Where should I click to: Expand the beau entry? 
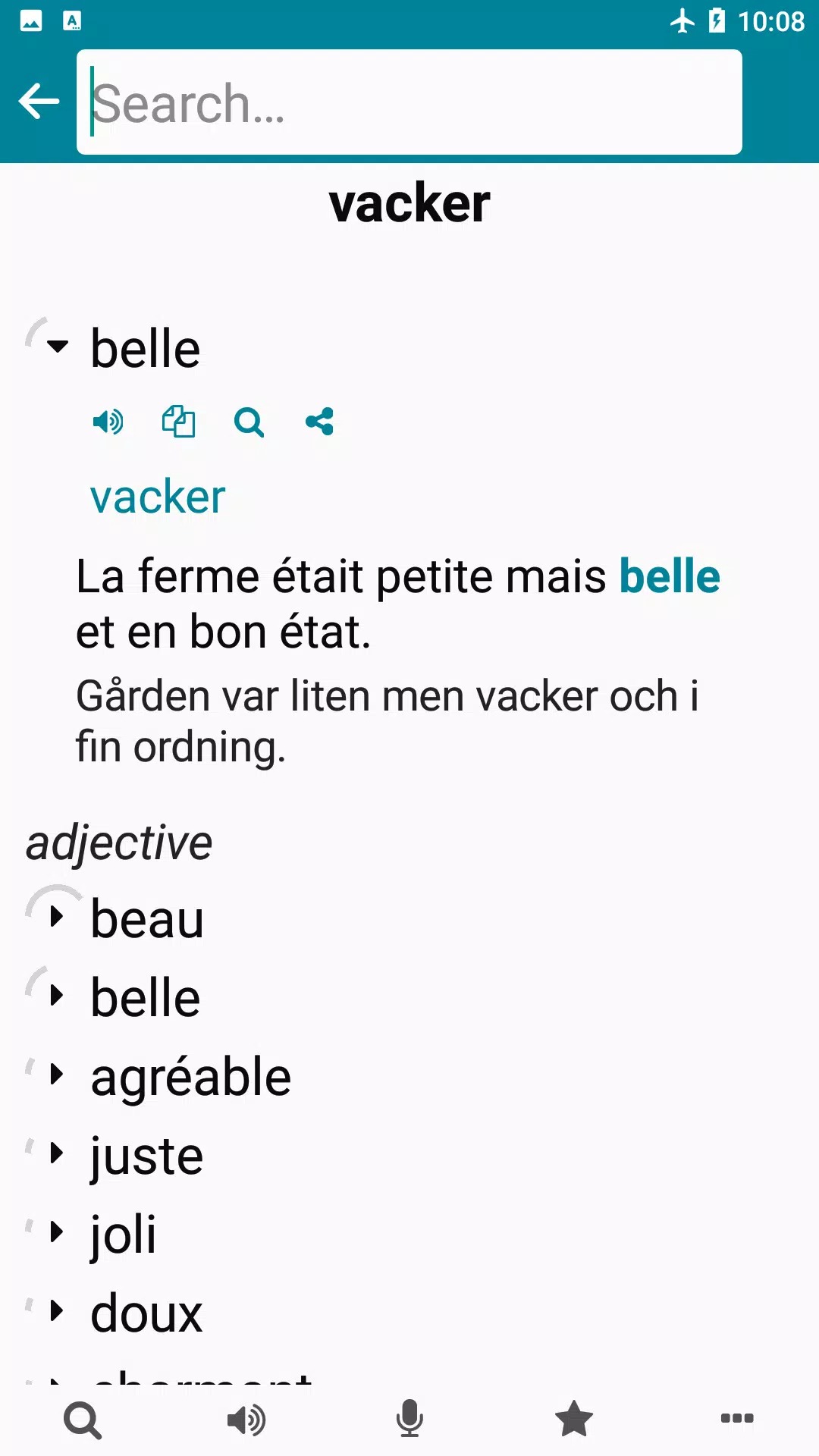pyautogui.click(x=57, y=917)
